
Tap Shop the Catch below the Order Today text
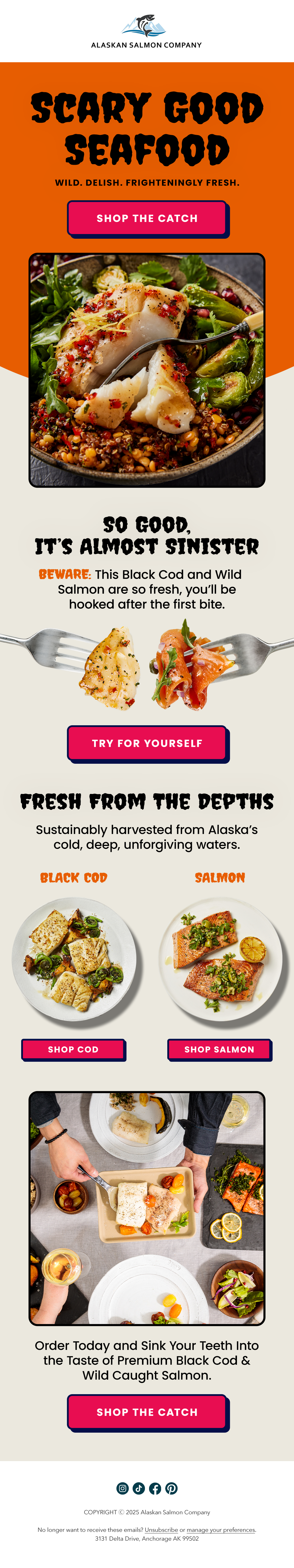(147, 1411)
